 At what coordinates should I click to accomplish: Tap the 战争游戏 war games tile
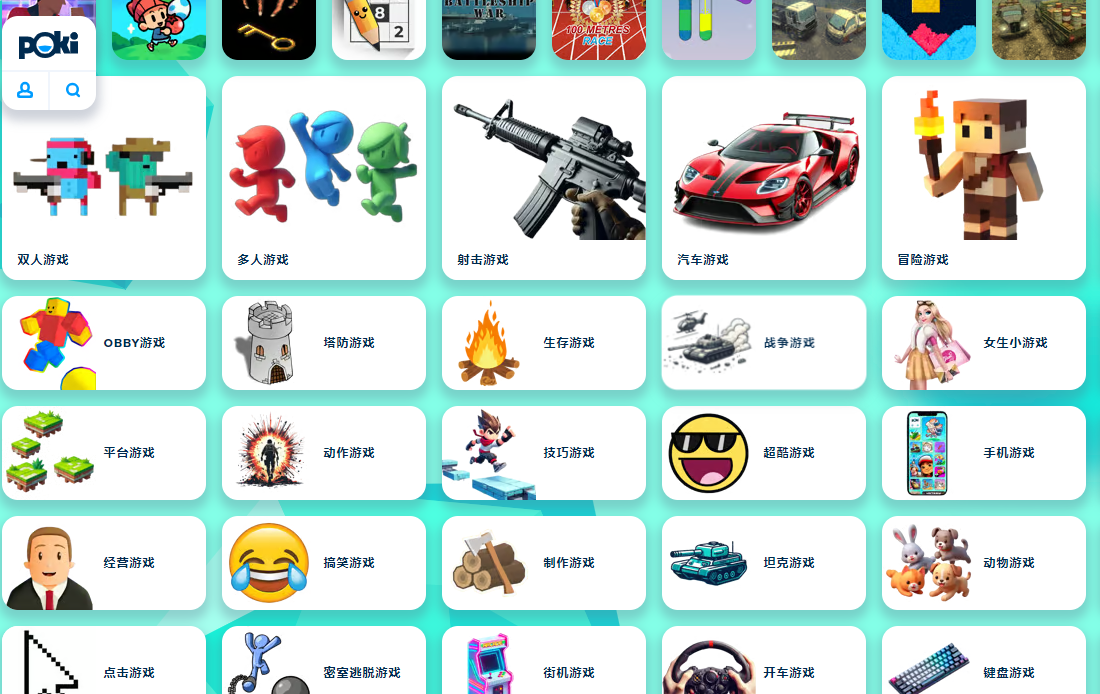coord(764,343)
